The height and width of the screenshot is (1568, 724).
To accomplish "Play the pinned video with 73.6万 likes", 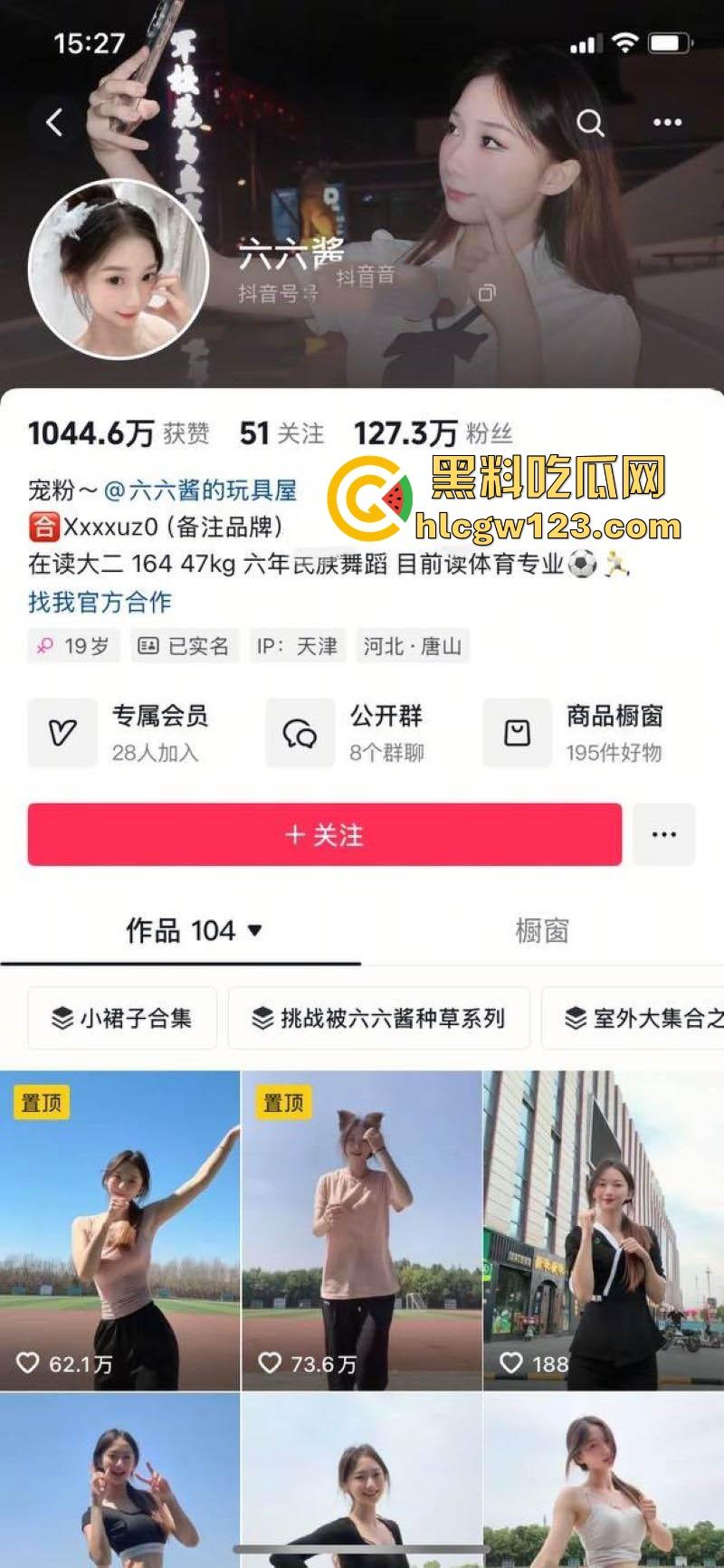I will point(361,1231).
